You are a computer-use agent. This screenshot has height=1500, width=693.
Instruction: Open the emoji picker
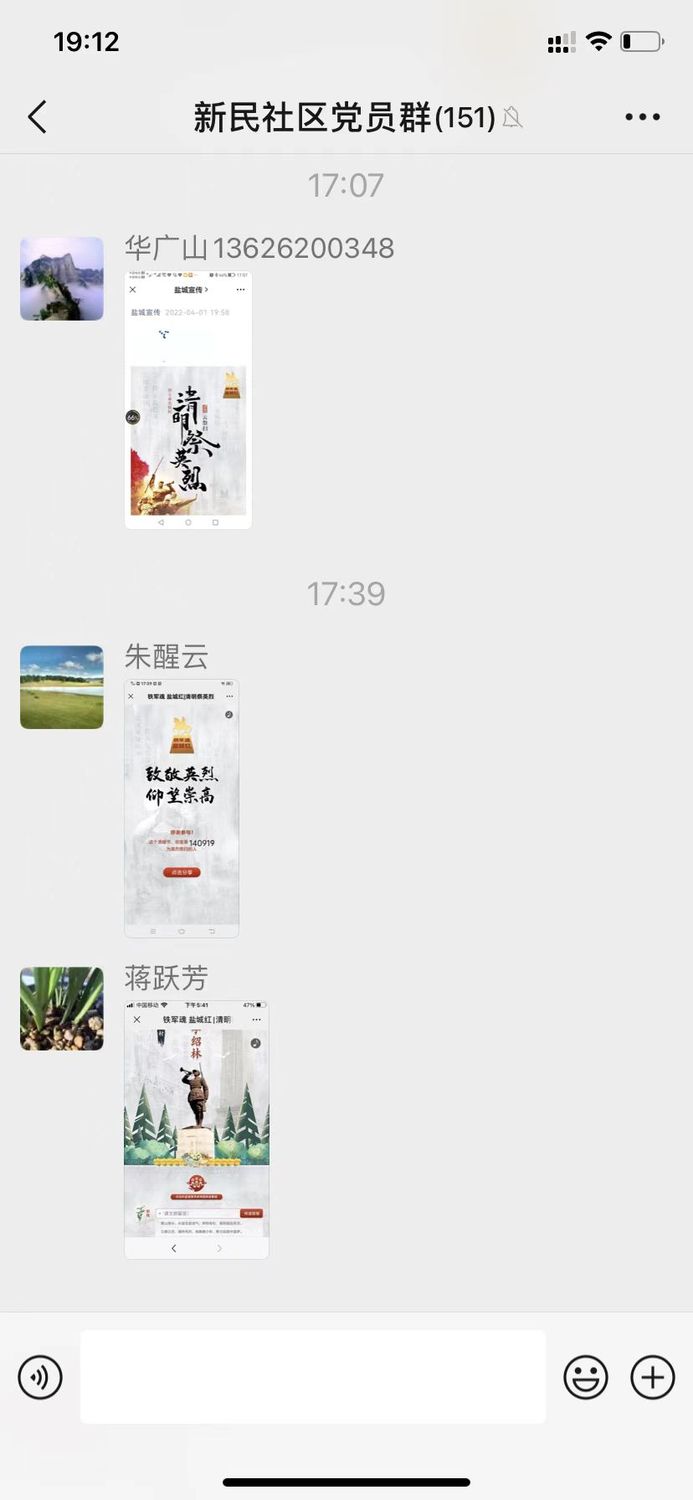pos(586,1377)
